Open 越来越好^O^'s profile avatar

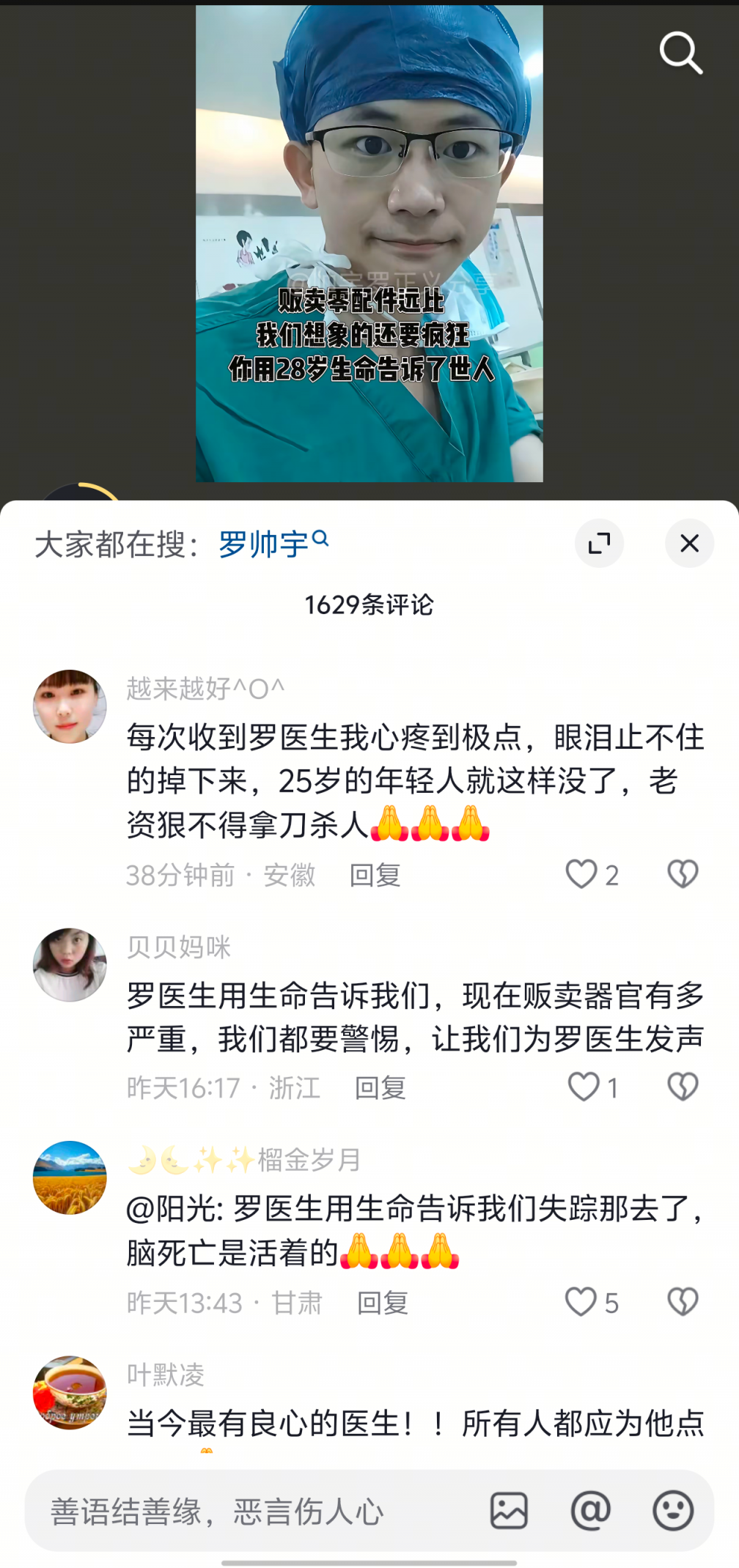[x=70, y=706]
